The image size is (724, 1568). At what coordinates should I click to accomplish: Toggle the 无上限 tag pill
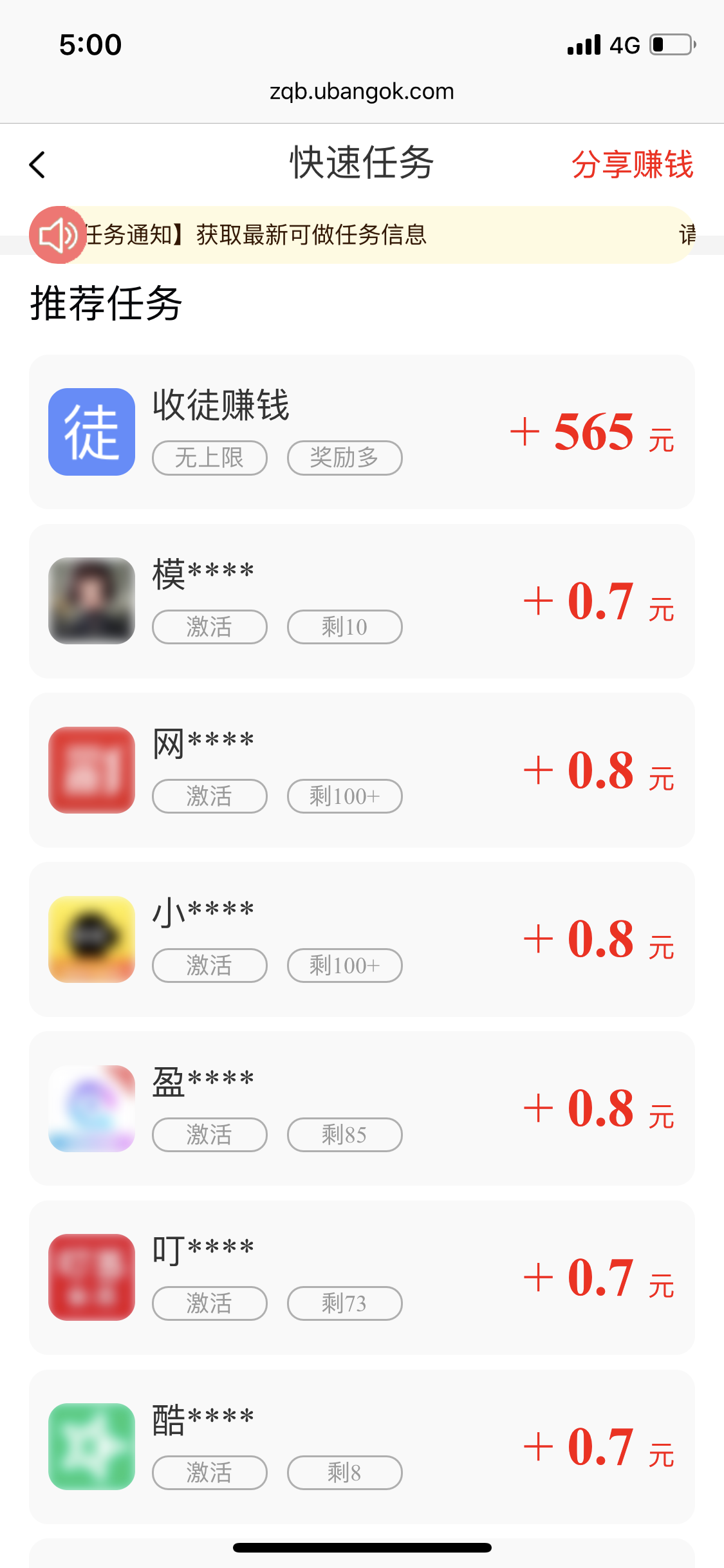209,457
